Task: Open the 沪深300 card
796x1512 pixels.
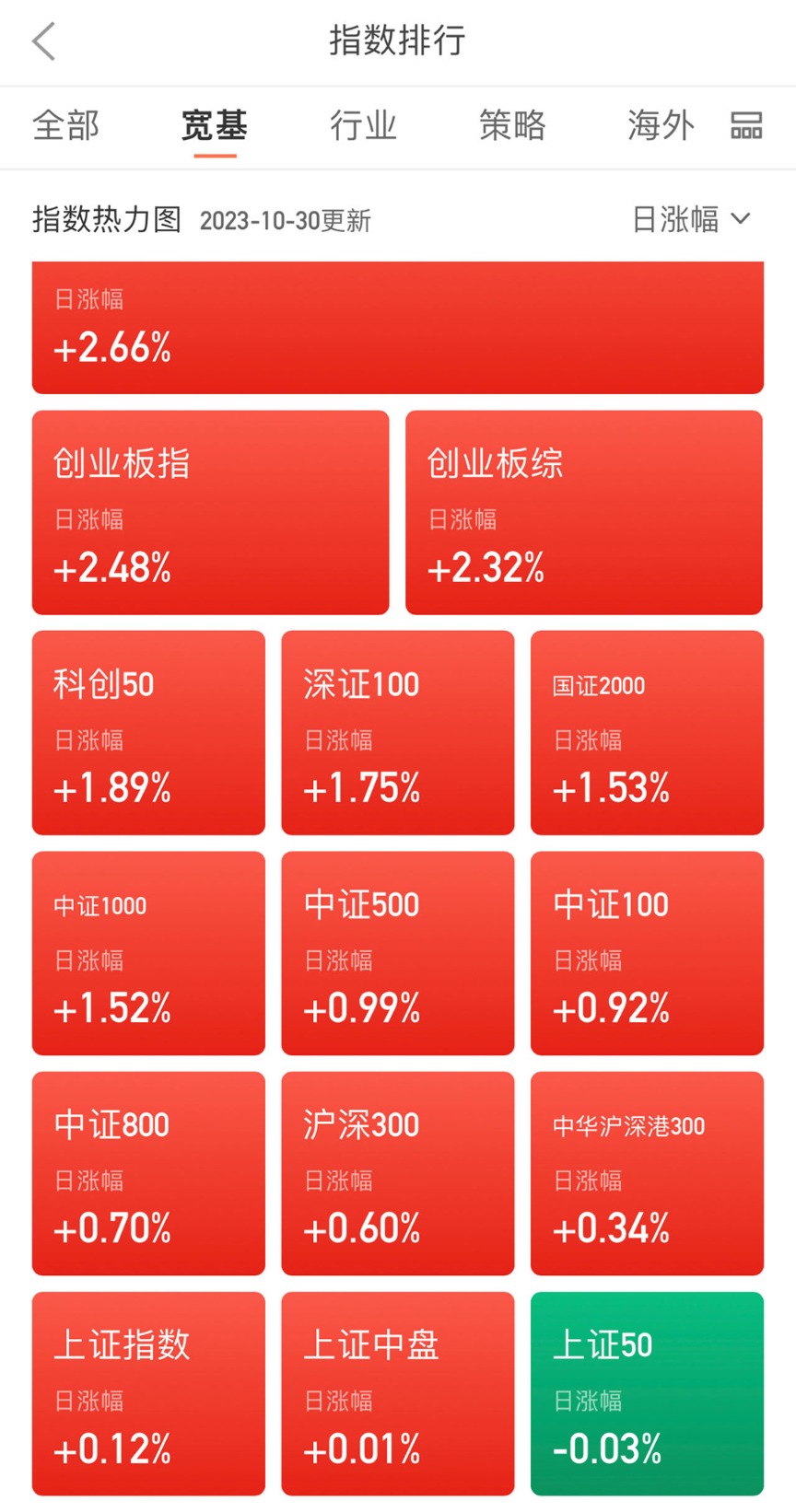Action: pos(398,1173)
